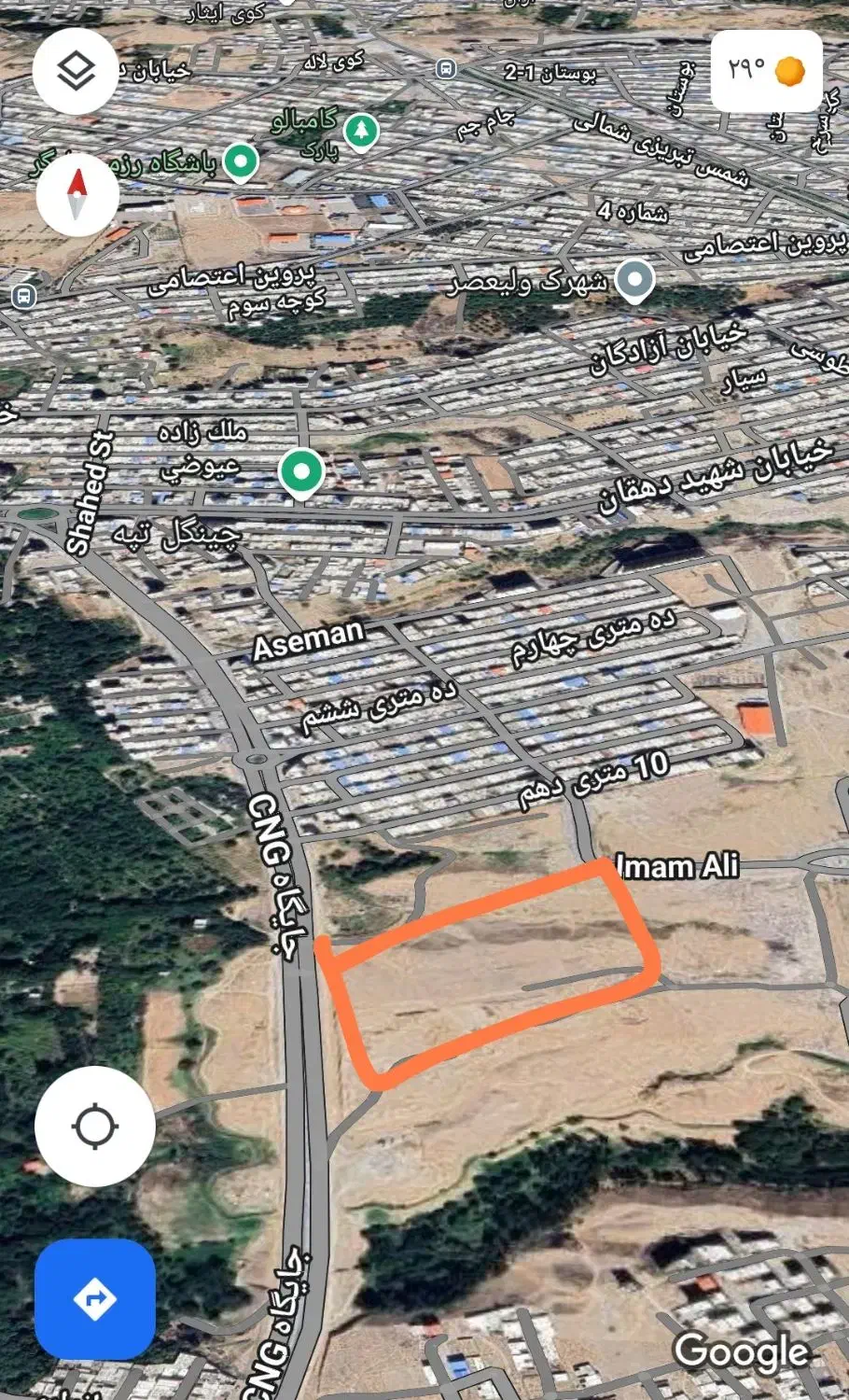Open the green pin beside ملک زاده عیوضي
This screenshot has height=1400, width=849.
(301, 472)
